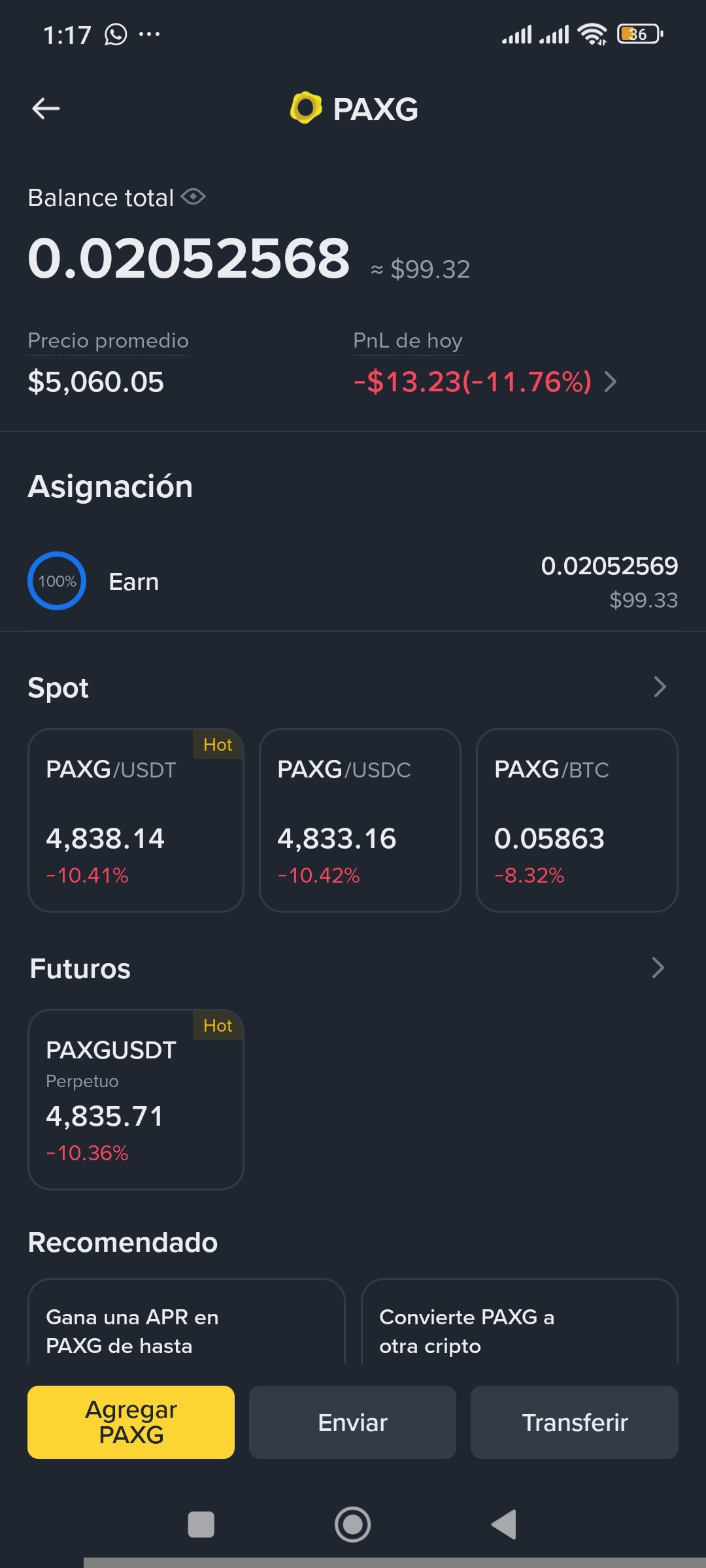Go to the system home screen
The width and height of the screenshot is (706, 1568).
click(x=352, y=1524)
